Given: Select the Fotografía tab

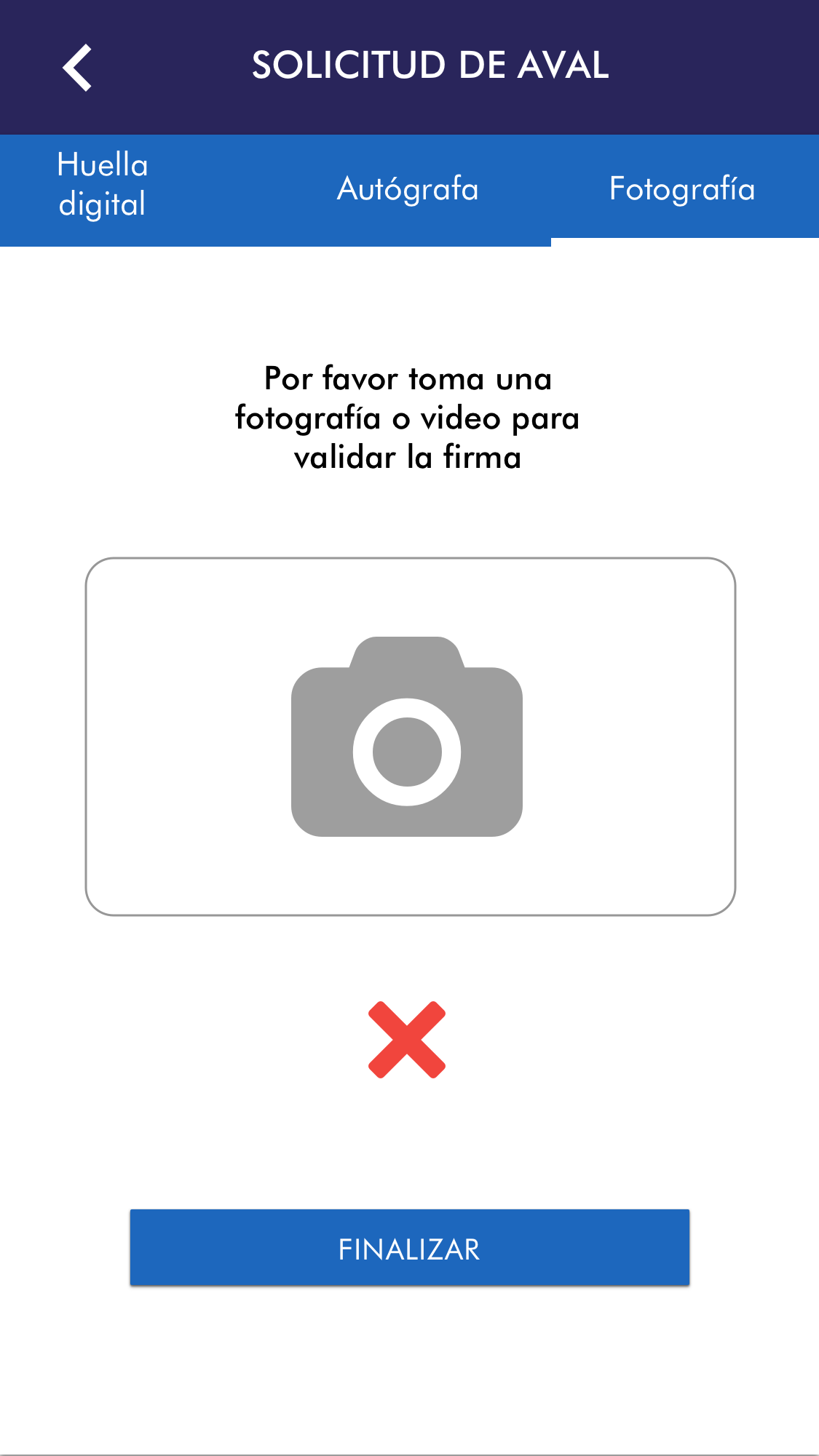Looking at the screenshot, I should 682,189.
